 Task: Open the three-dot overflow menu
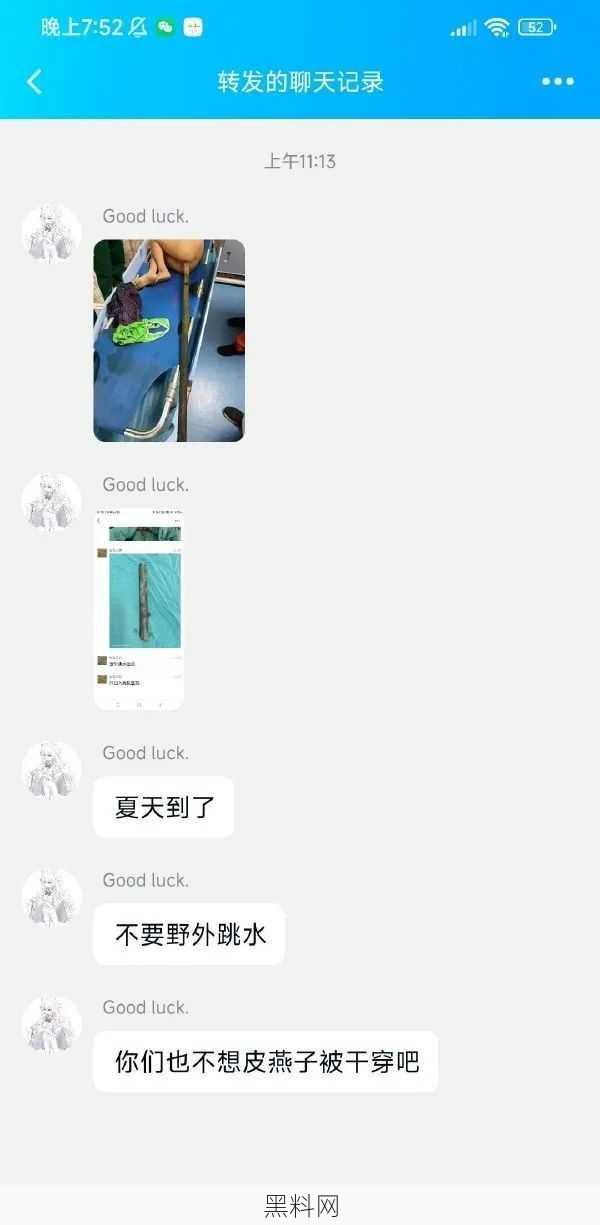[x=557, y=82]
